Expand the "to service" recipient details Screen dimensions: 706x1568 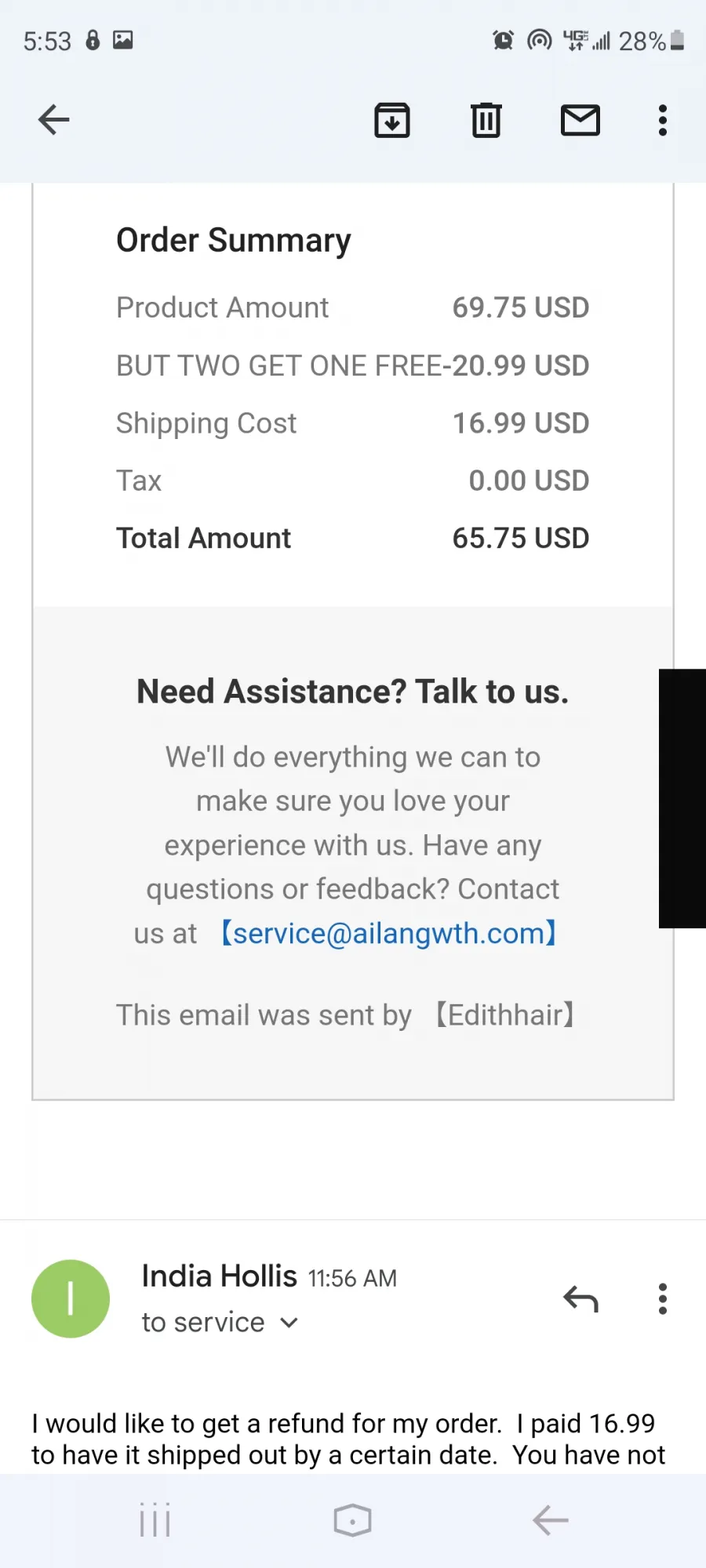[220, 1323]
